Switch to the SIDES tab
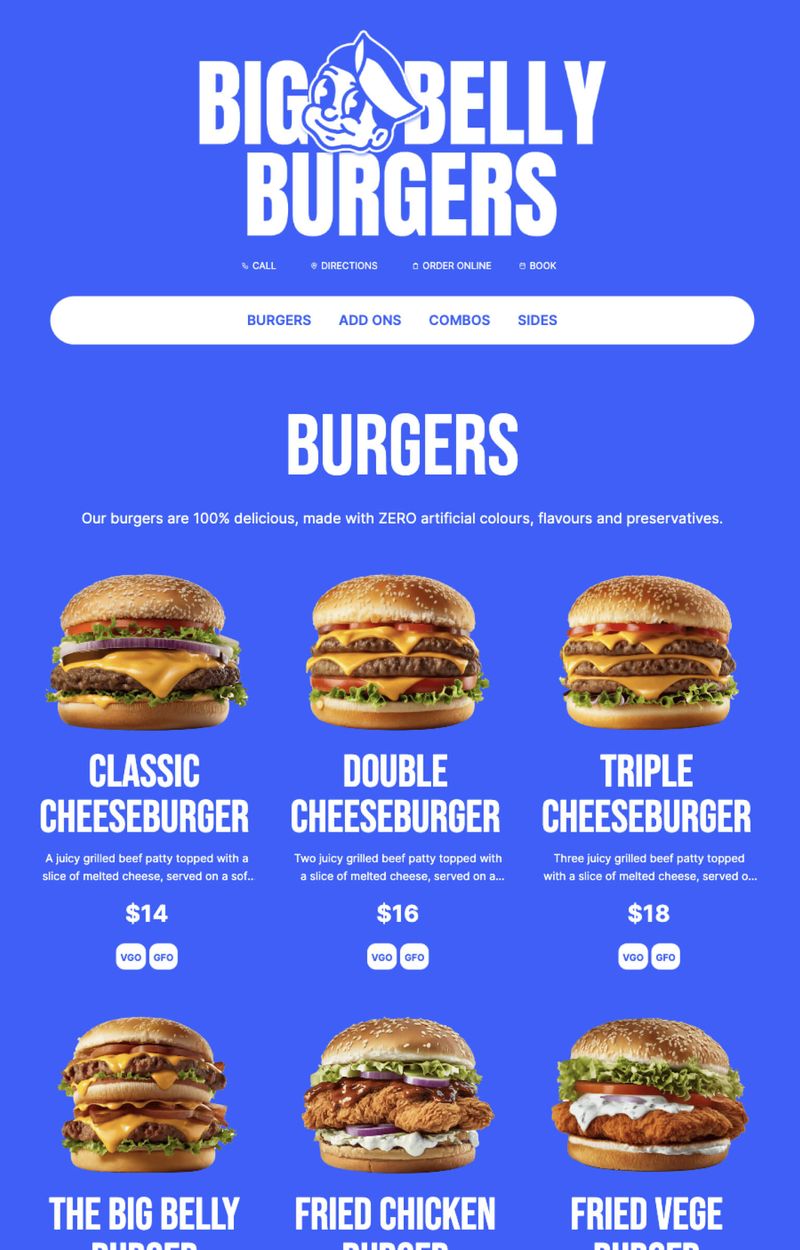Screen dimensions: 800x1250 (537, 320)
